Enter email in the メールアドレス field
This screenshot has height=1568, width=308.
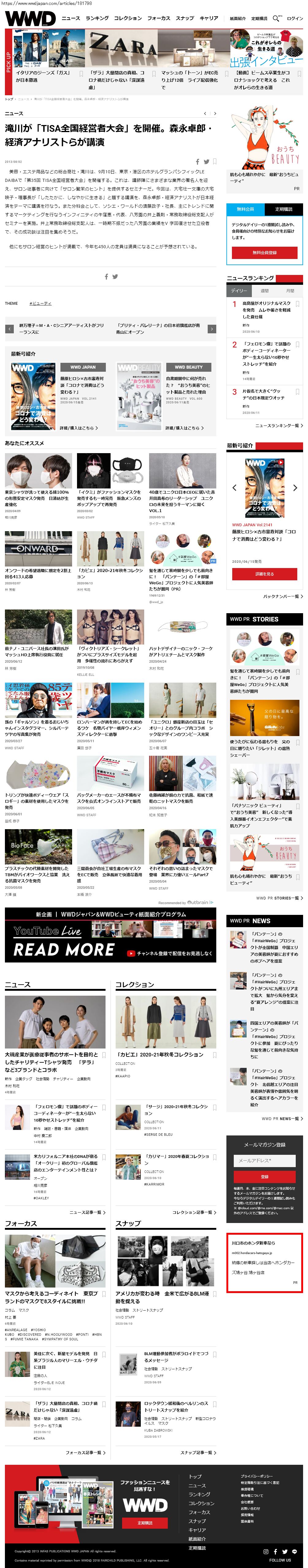point(264,1160)
